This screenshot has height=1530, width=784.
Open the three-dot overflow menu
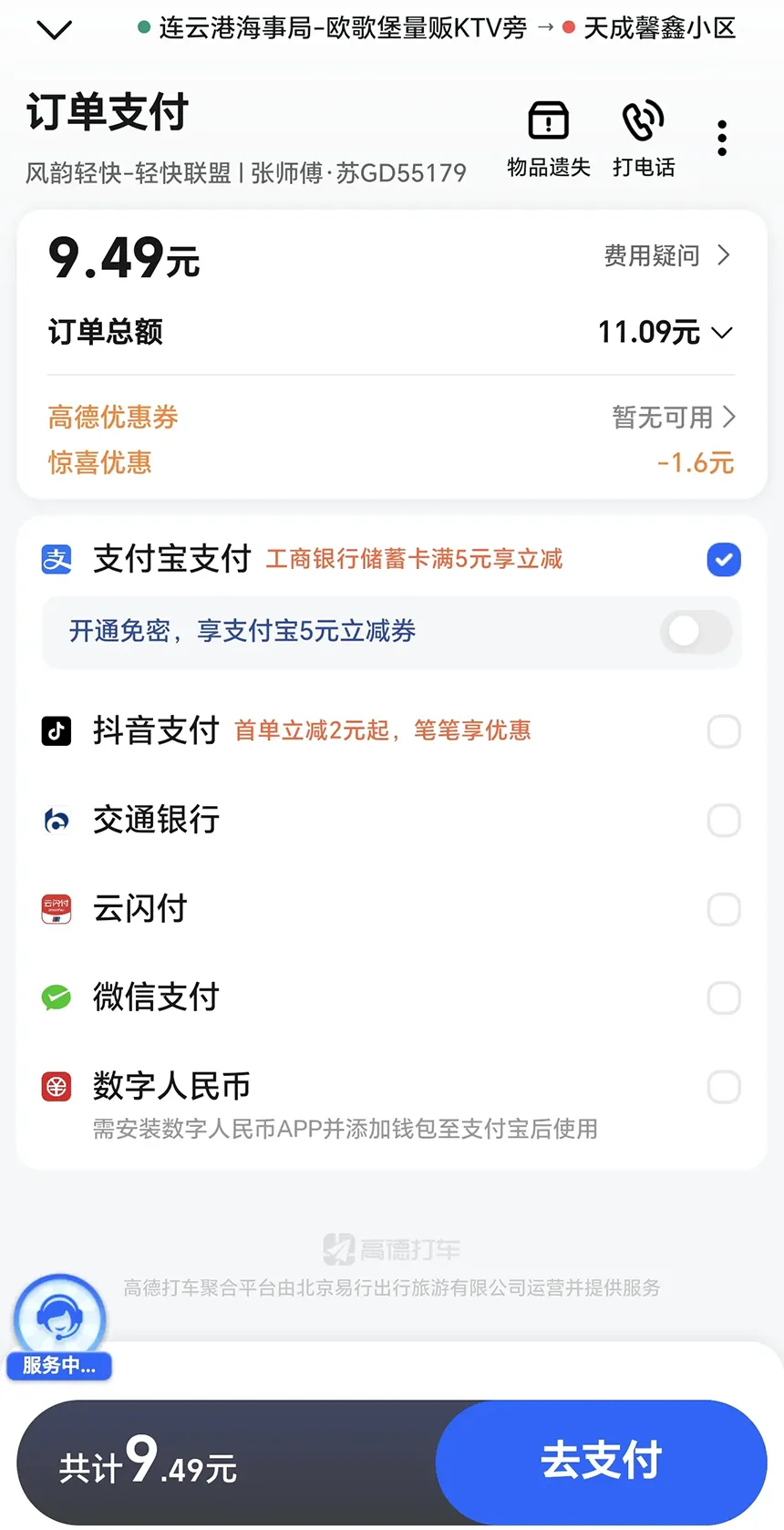[722, 139]
